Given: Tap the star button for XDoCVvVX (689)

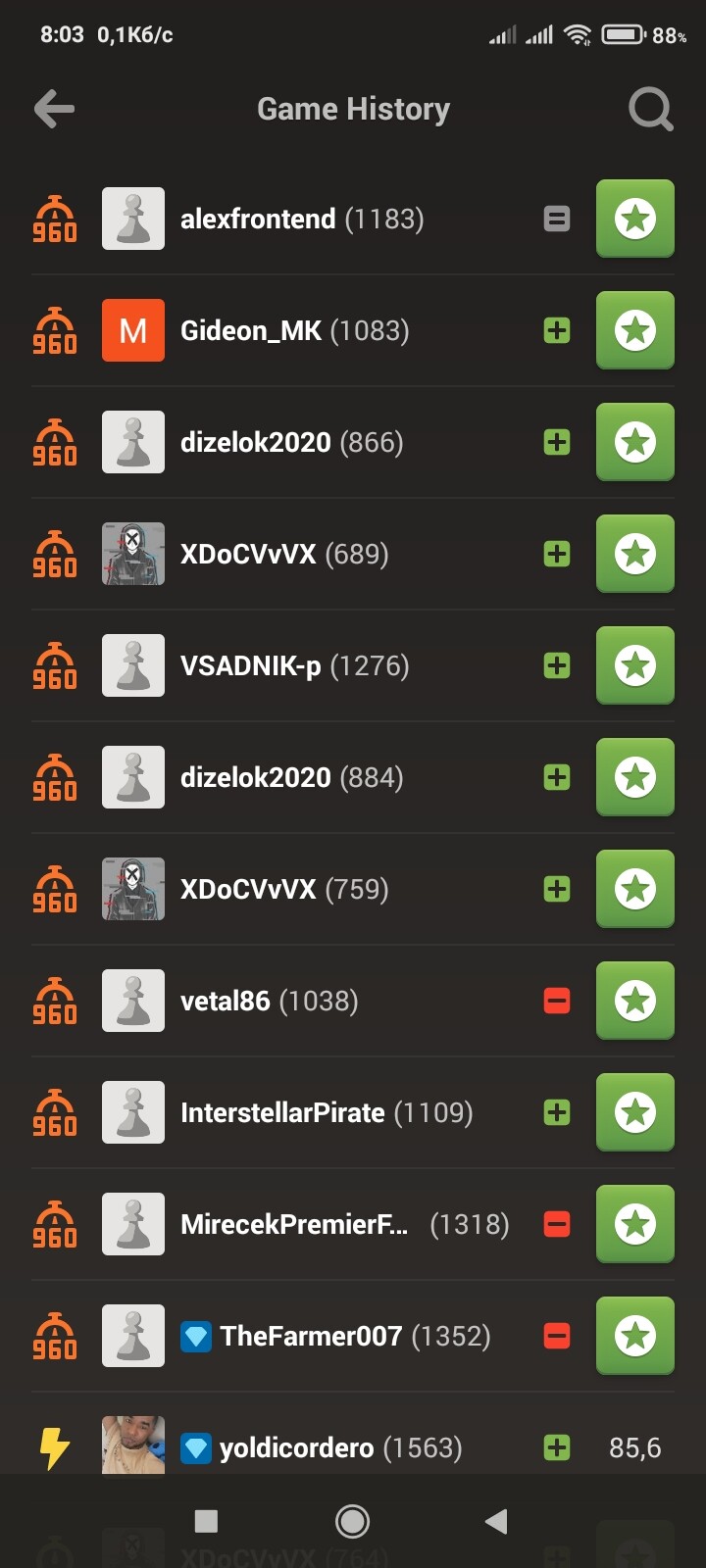Looking at the screenshot, I should pos(634,554).
